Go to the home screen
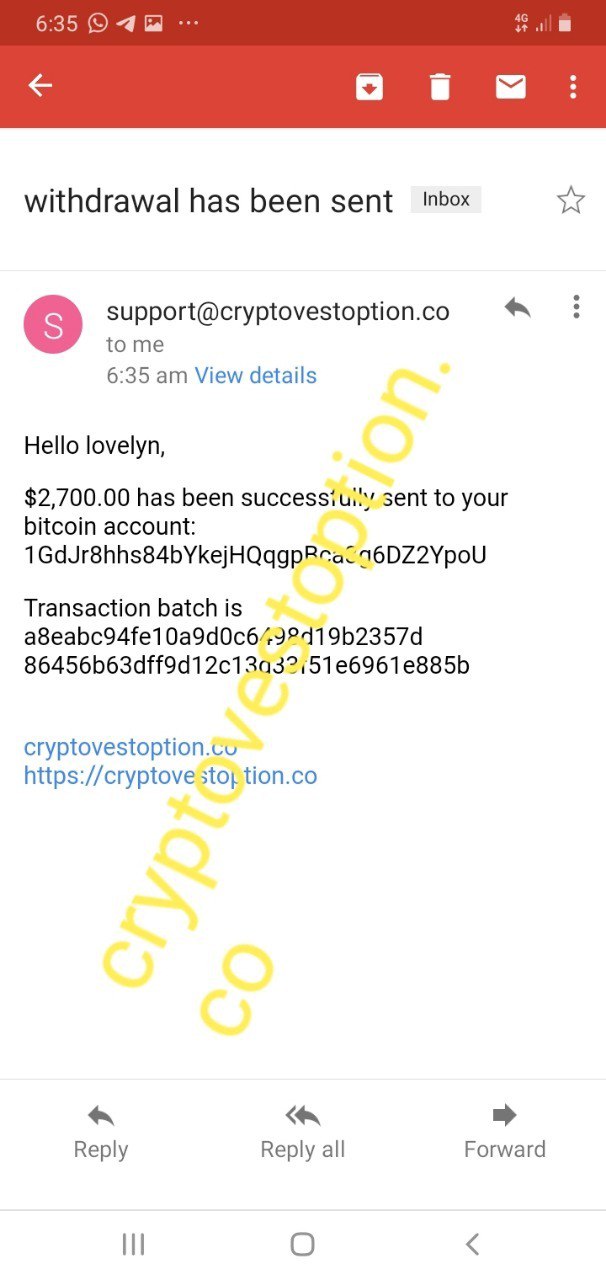 302,1244
